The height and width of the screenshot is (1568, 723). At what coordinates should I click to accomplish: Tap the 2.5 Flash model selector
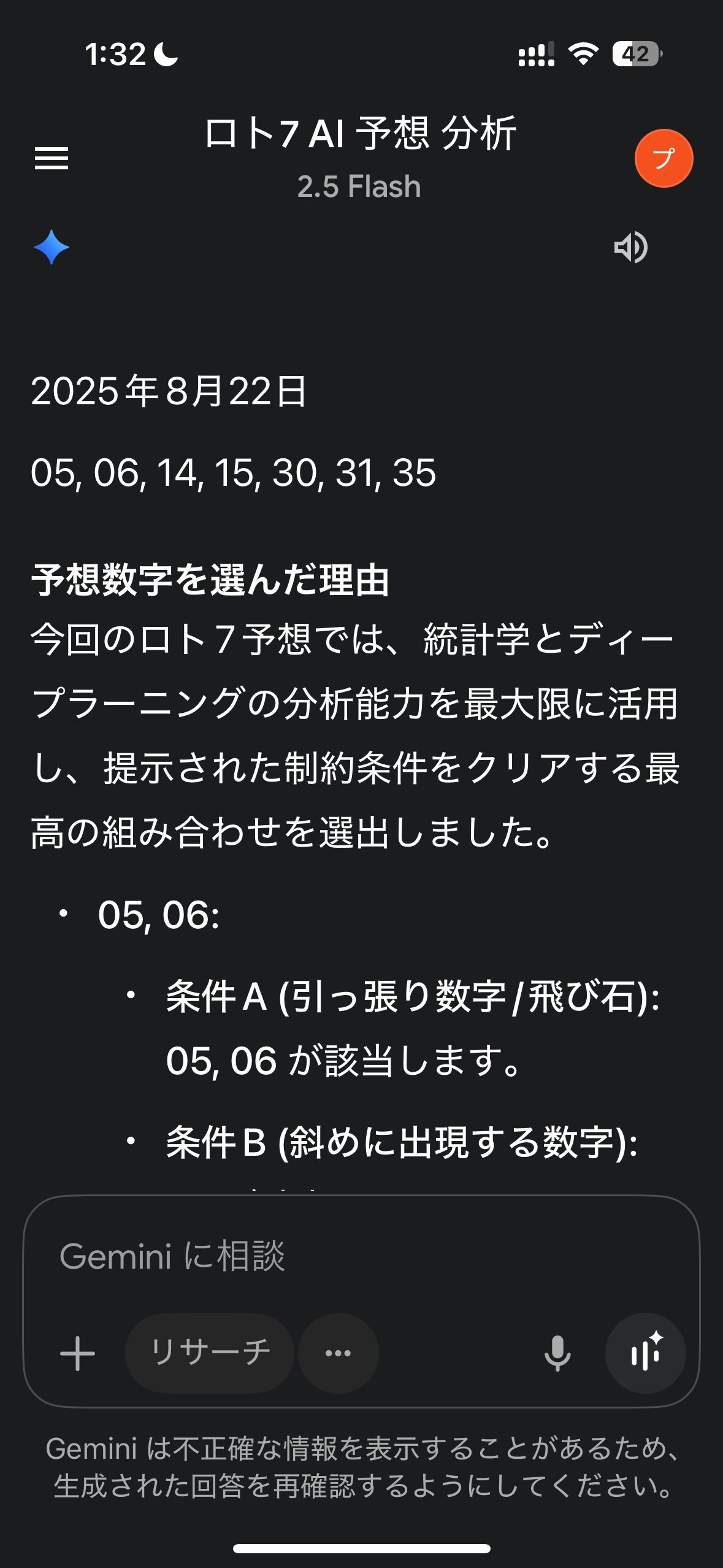click(359, 186)
